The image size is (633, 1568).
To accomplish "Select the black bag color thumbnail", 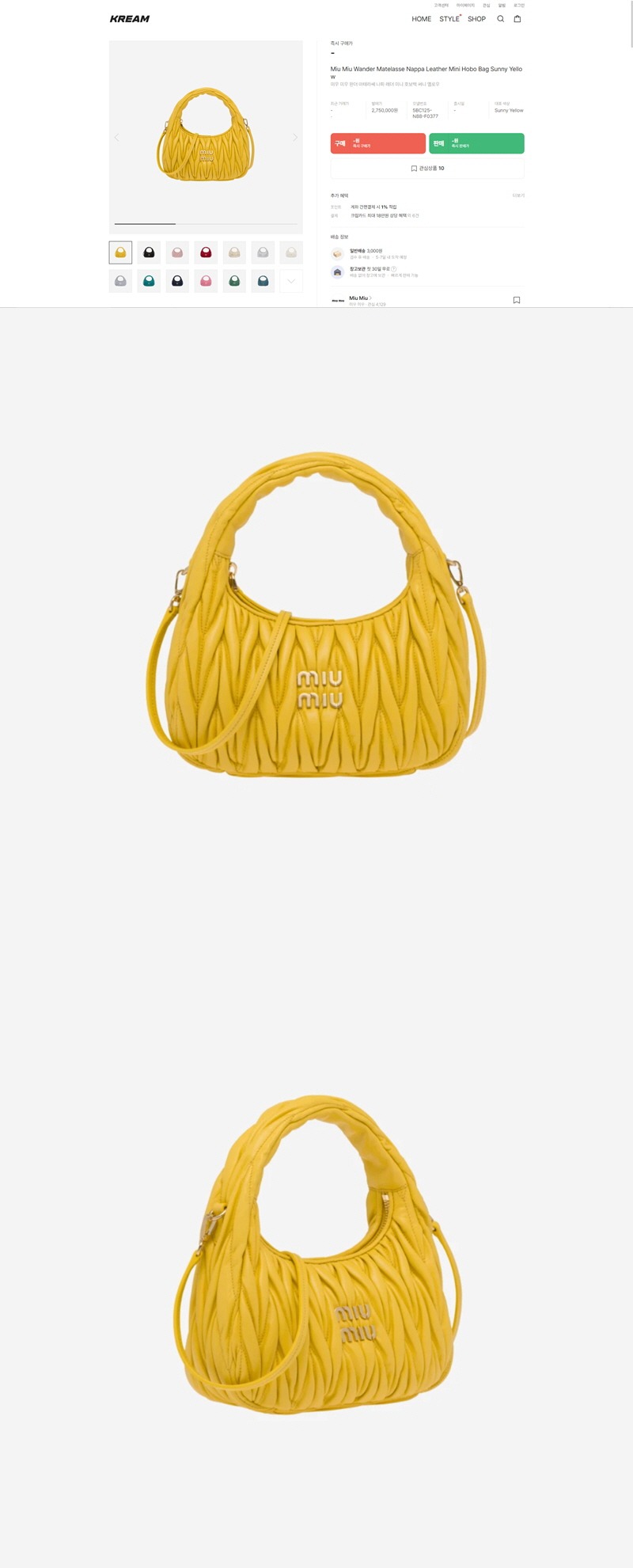I will (x=149, y=252).
